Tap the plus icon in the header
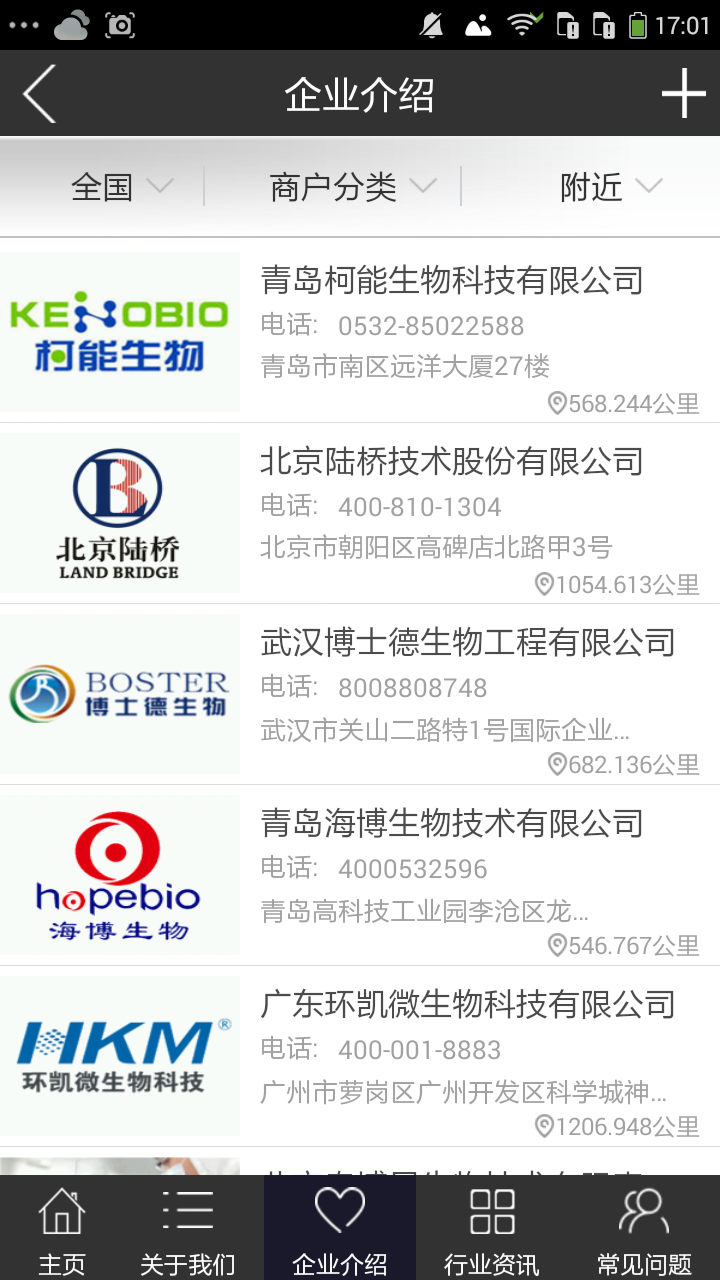The image size is (720, 1280). coord(683,95)
